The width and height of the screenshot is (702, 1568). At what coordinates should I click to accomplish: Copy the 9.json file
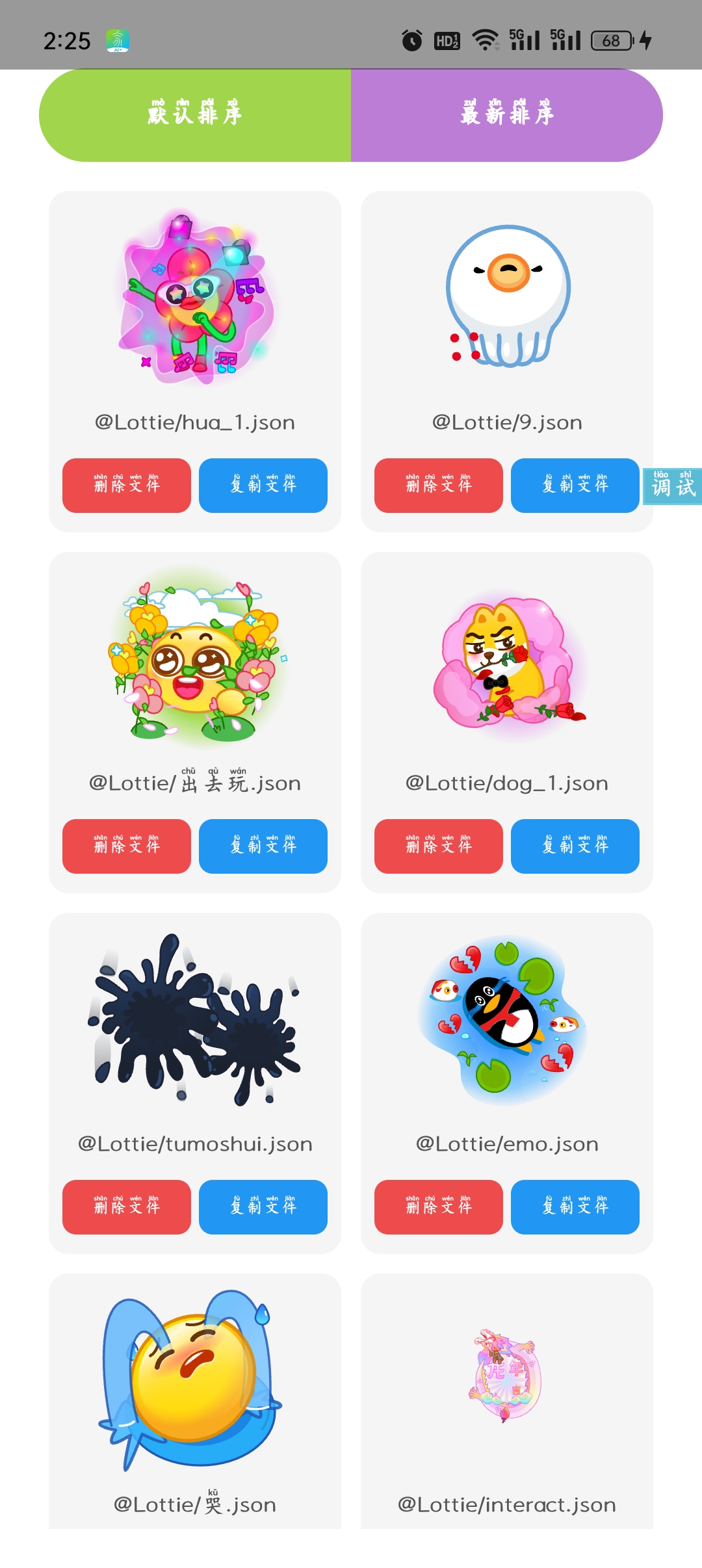[575, 486]
